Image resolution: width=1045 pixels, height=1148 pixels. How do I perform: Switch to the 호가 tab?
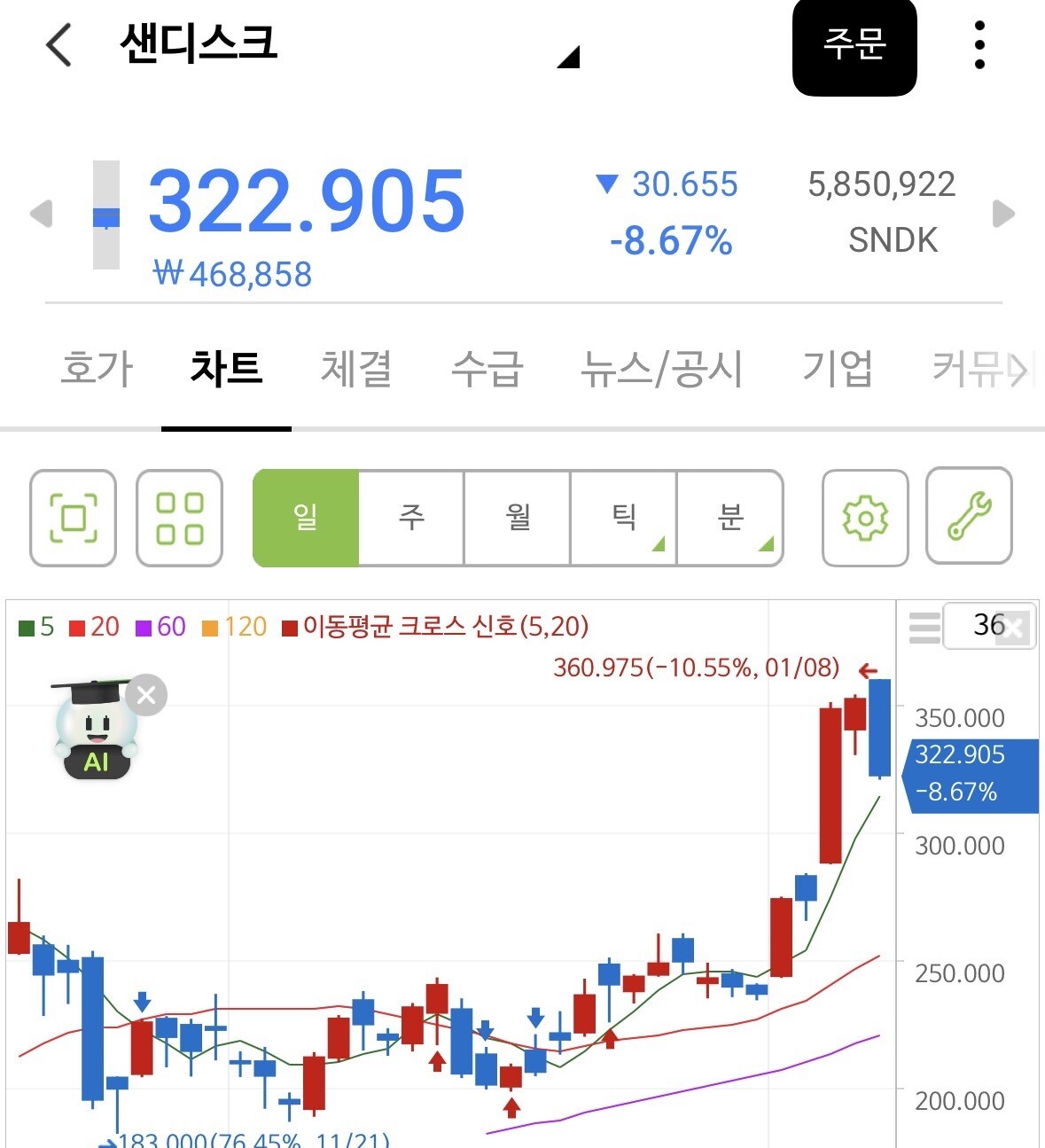click(x=97, y=369)
